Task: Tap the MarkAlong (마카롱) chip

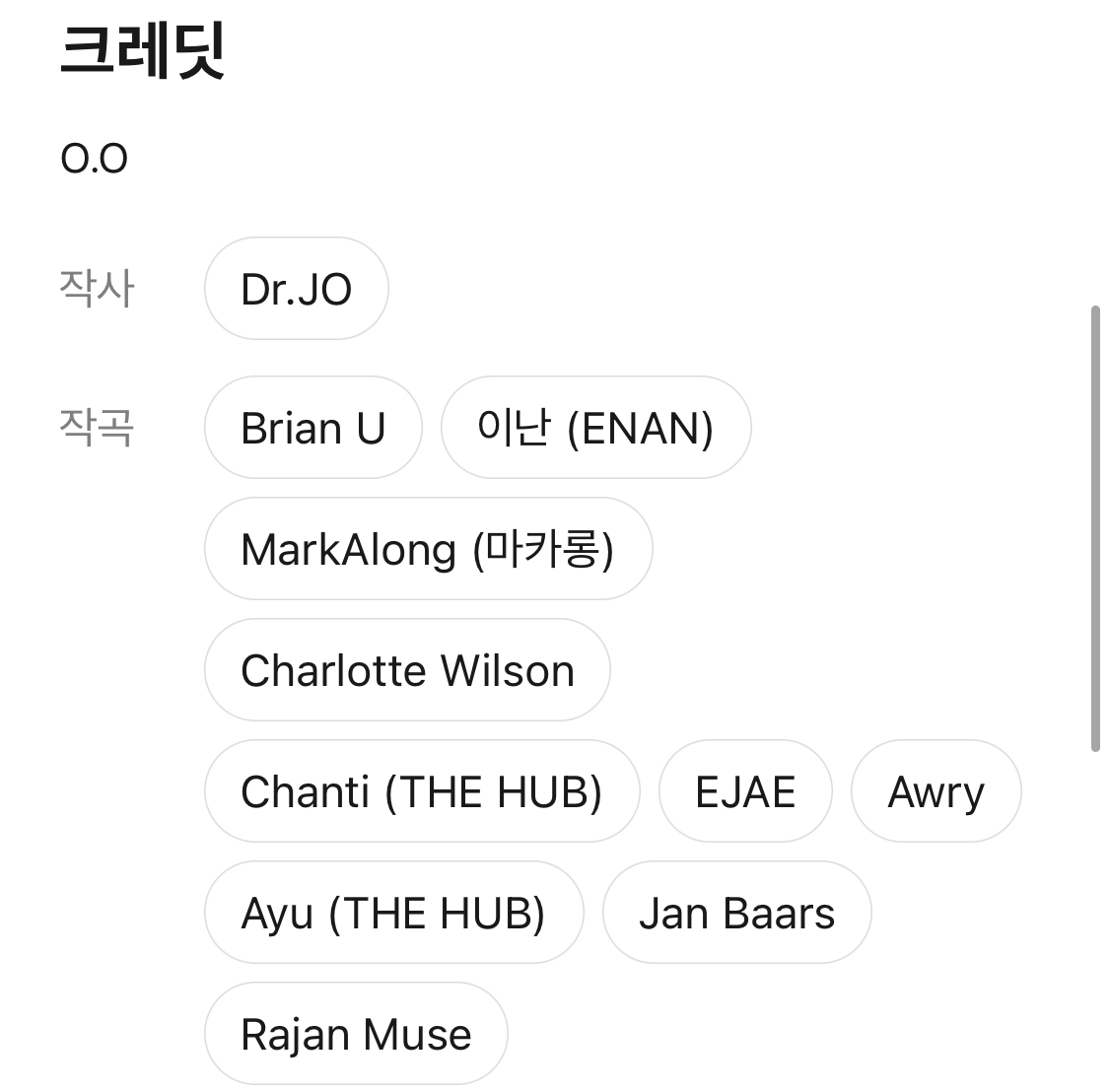Action: point(428,550)
